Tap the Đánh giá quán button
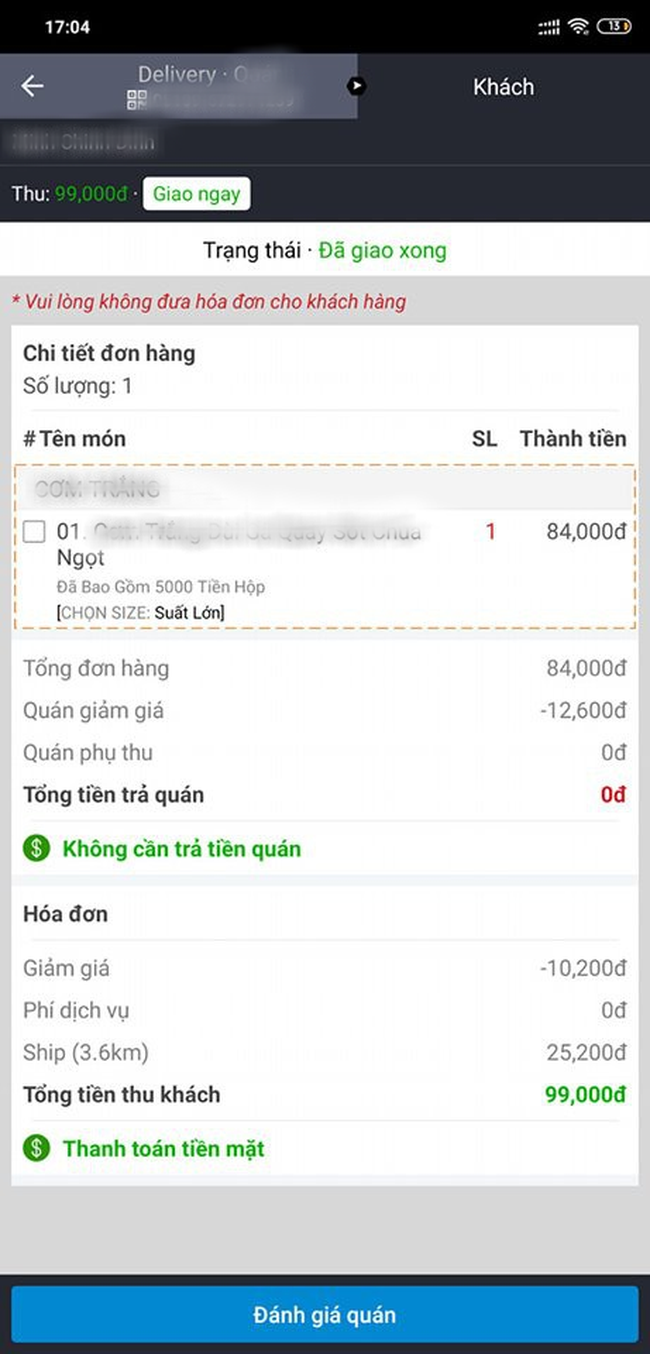This screenshot has width=650, height=1354. tap(325, 1314)
